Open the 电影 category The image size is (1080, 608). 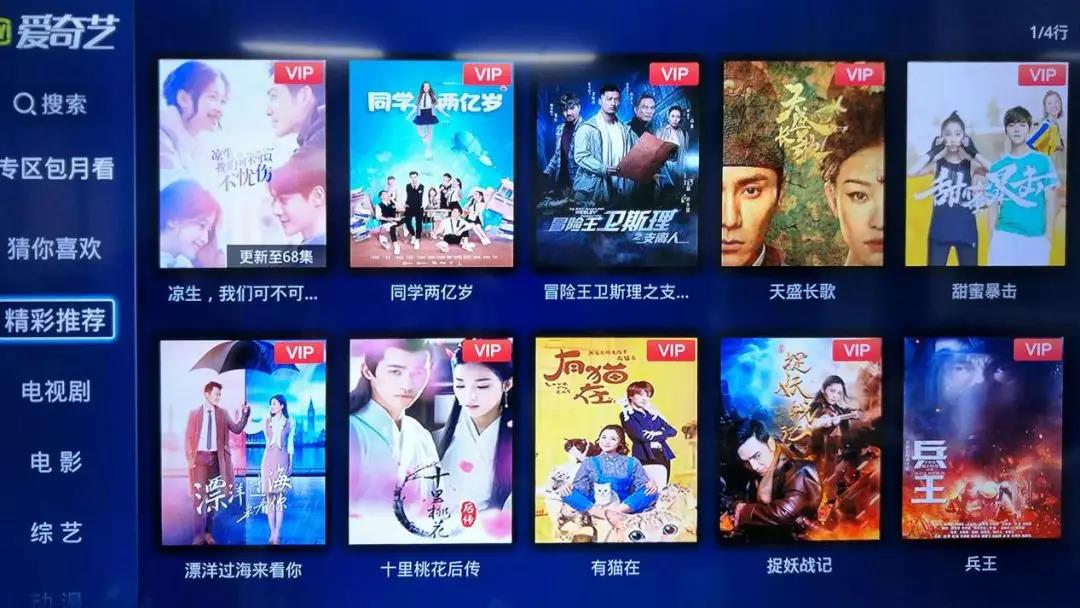coord(56,462)
